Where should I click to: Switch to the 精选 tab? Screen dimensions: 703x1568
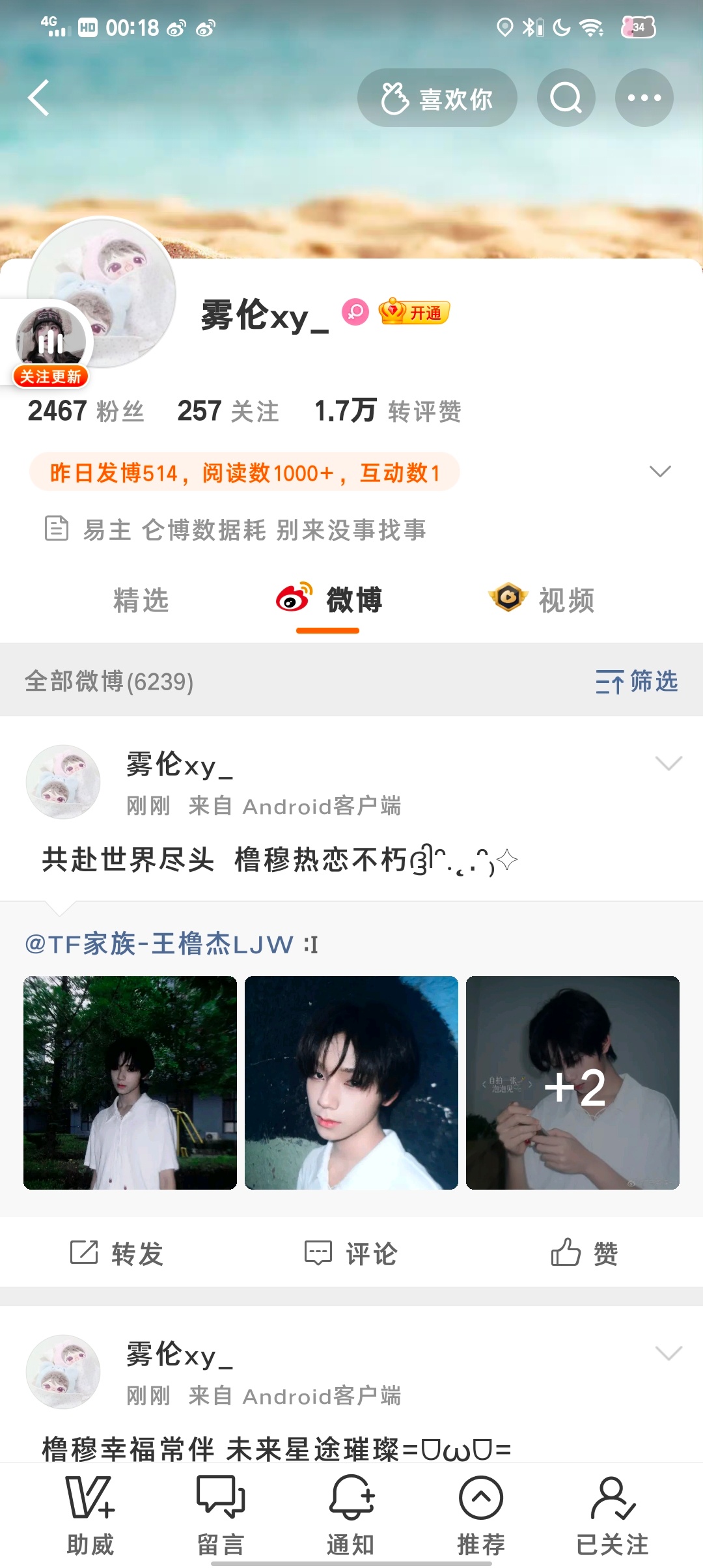pos(141,600)
